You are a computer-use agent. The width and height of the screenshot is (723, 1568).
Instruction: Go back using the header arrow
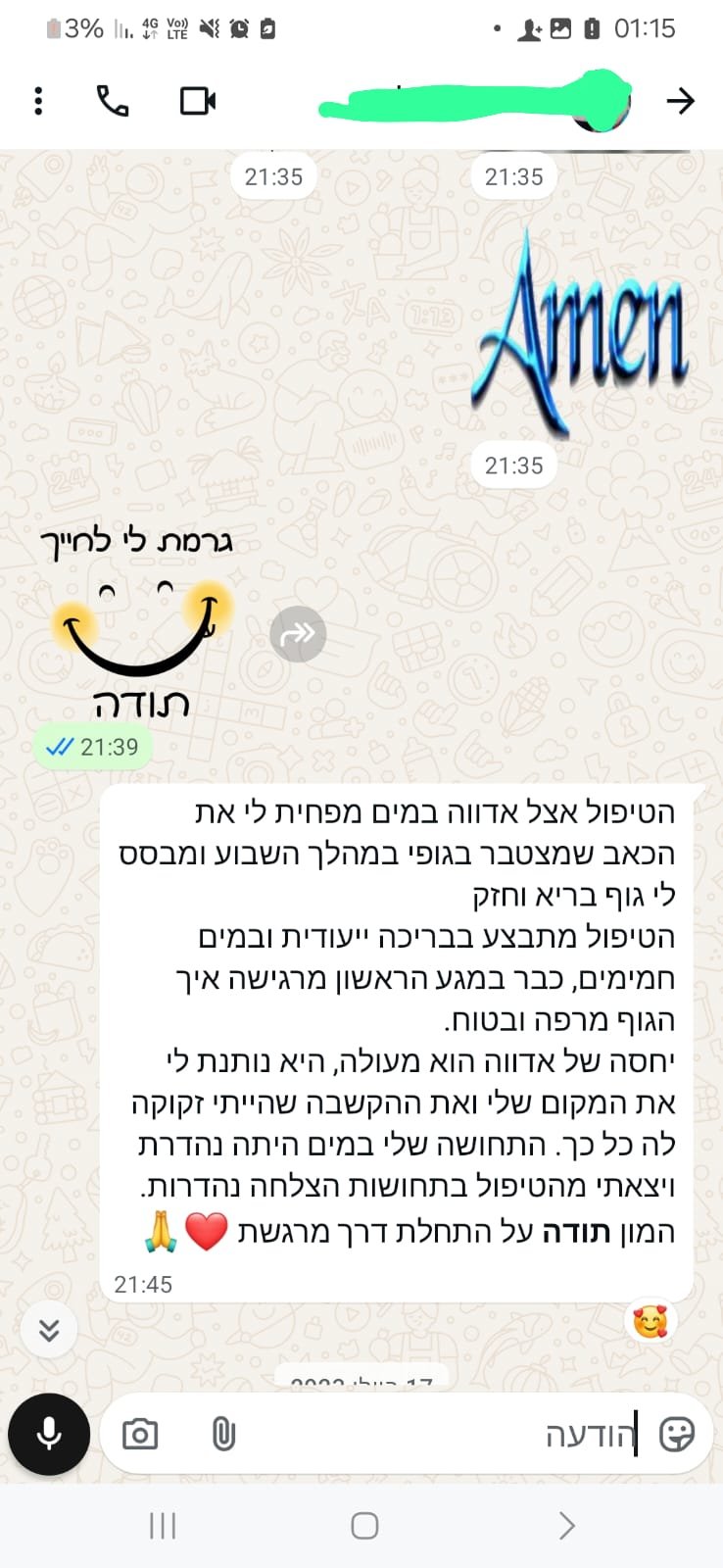click(680, 101)
